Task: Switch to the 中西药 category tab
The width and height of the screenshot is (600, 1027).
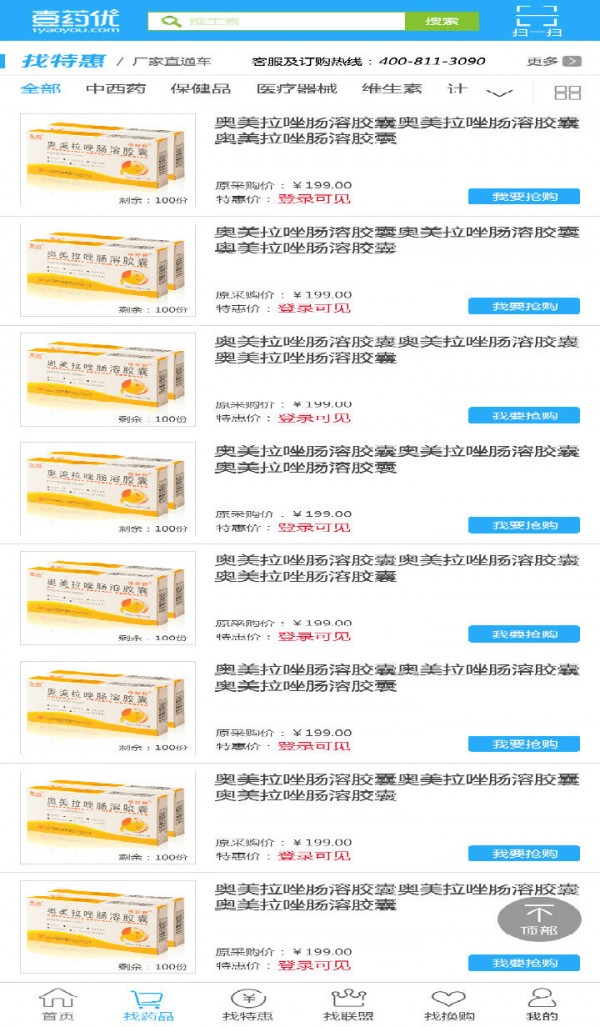Action: pos(115,89)
